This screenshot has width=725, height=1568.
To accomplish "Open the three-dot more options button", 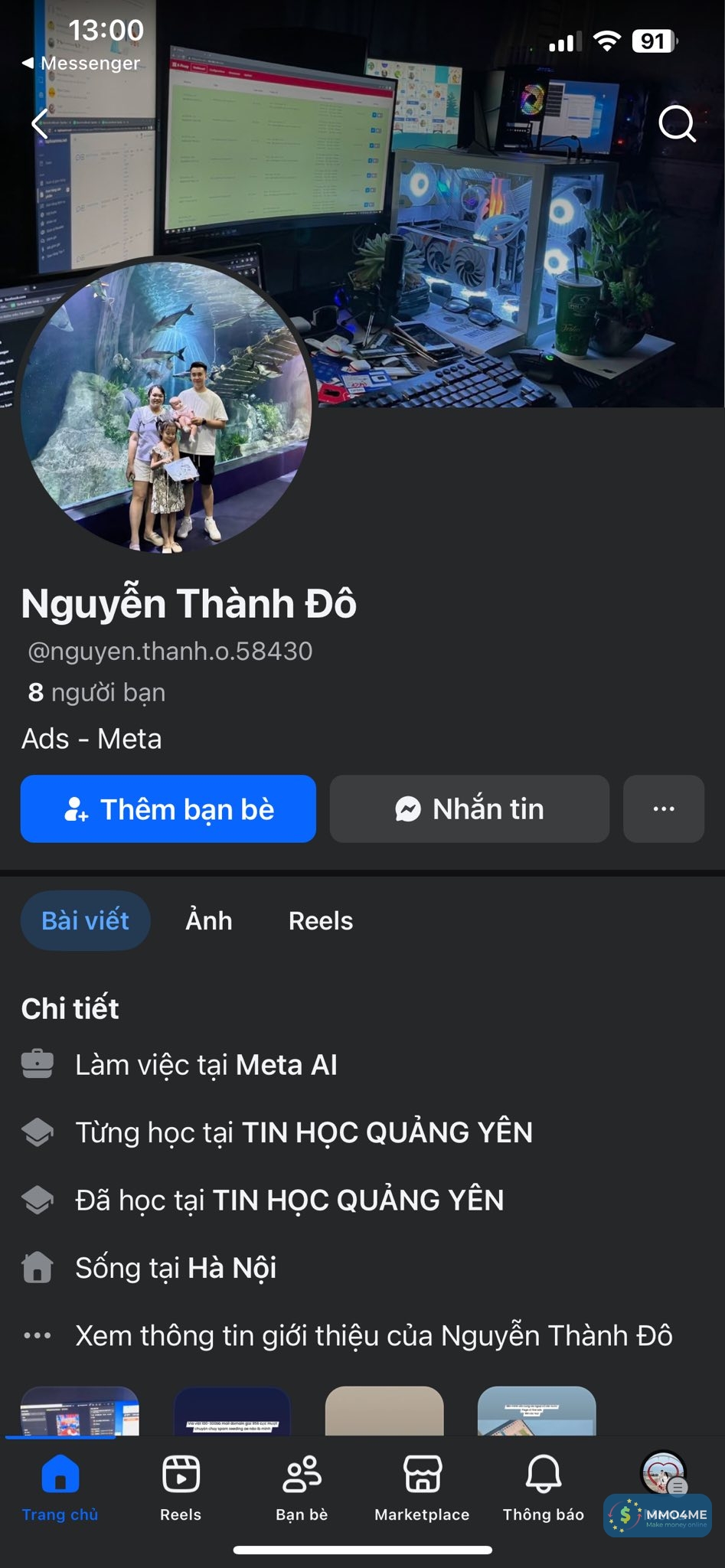I will [664, 809].
